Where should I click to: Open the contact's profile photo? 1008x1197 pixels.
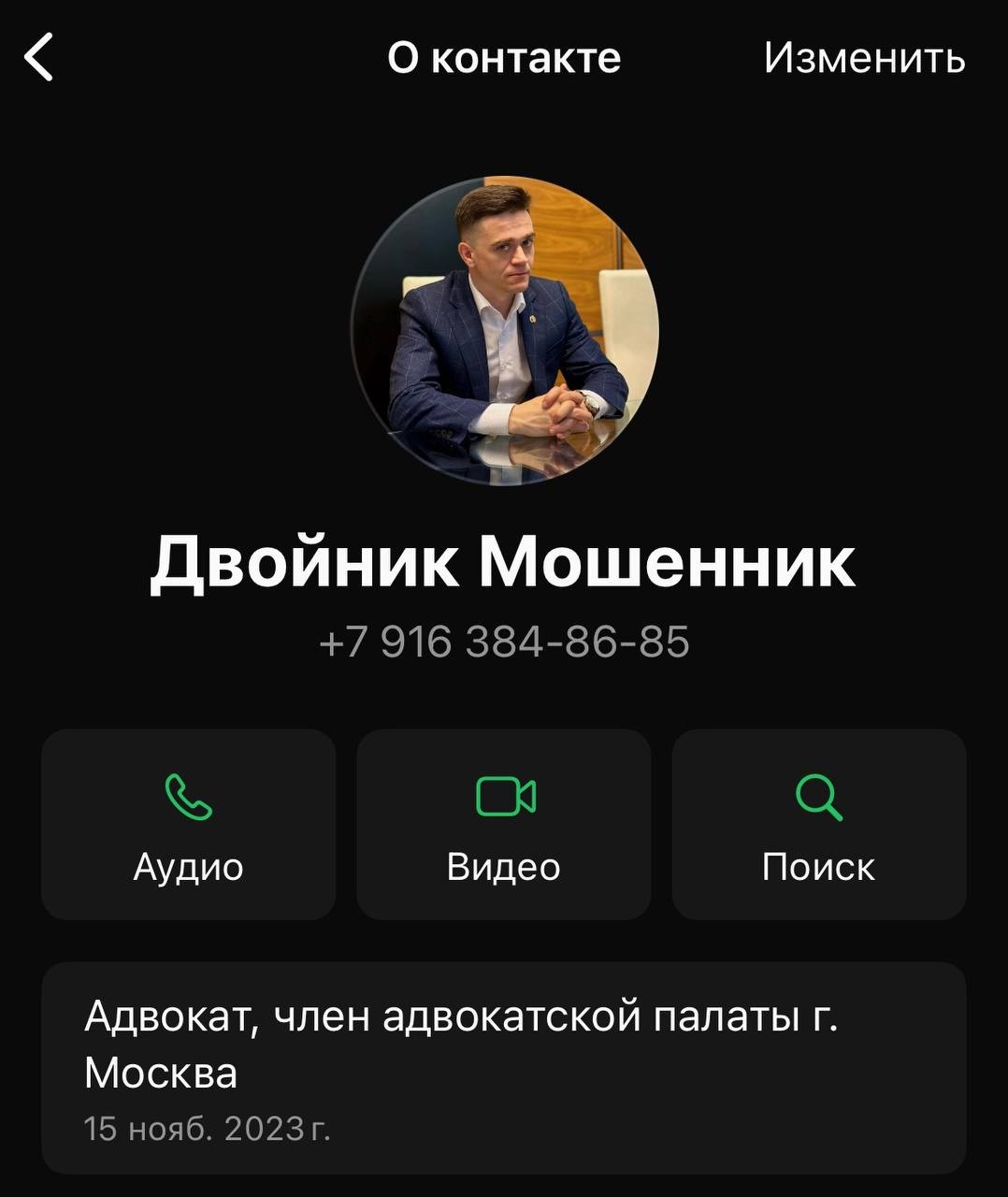504,330
